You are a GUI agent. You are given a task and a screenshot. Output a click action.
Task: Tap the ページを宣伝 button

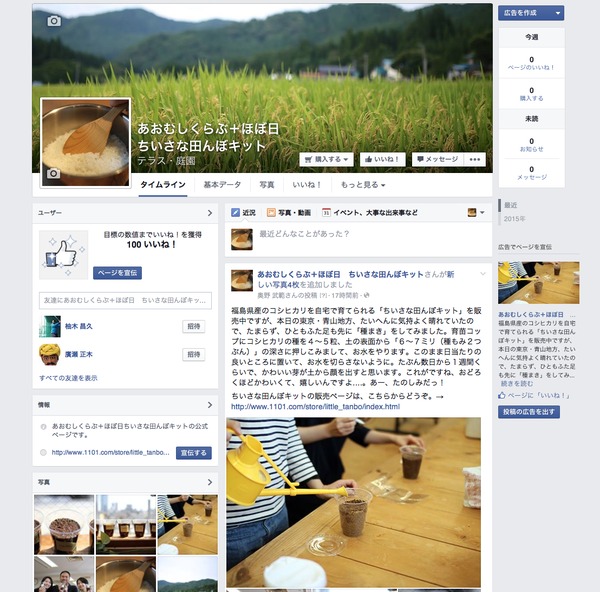[x=119, y=272]
